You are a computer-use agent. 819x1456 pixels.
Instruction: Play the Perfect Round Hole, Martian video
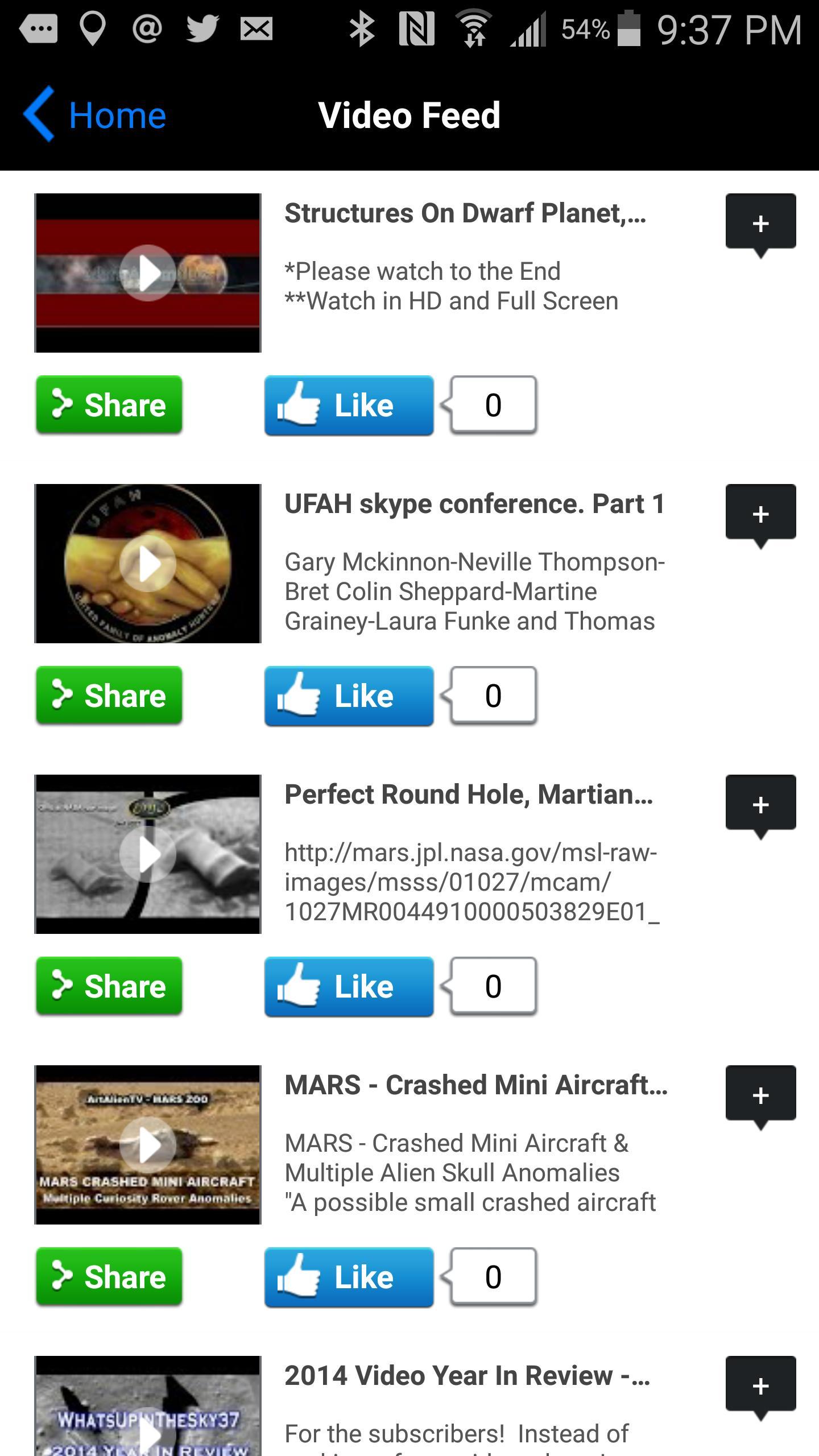148,854
